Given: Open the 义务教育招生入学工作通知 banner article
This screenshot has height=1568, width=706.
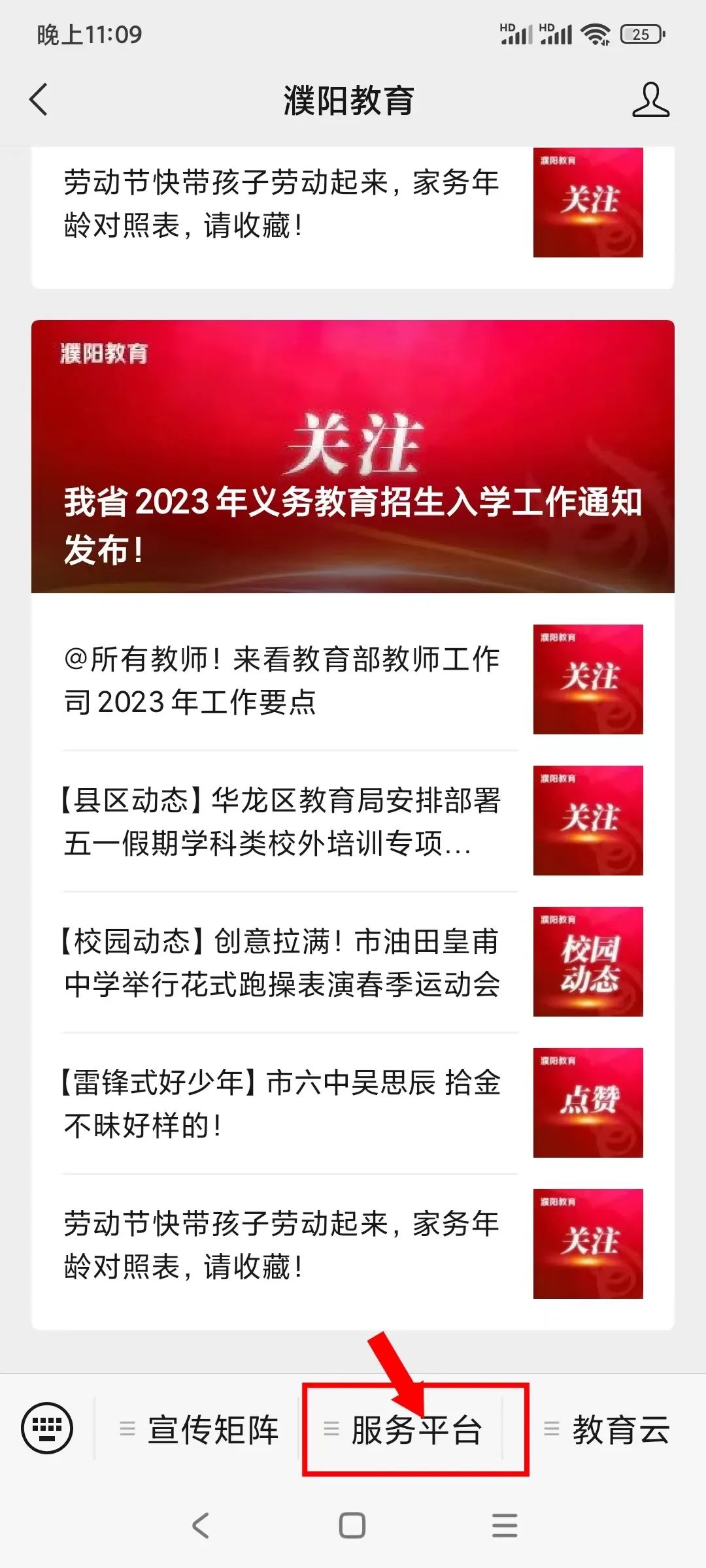Looking at the screenshot, I should click(x=353, y=455).
